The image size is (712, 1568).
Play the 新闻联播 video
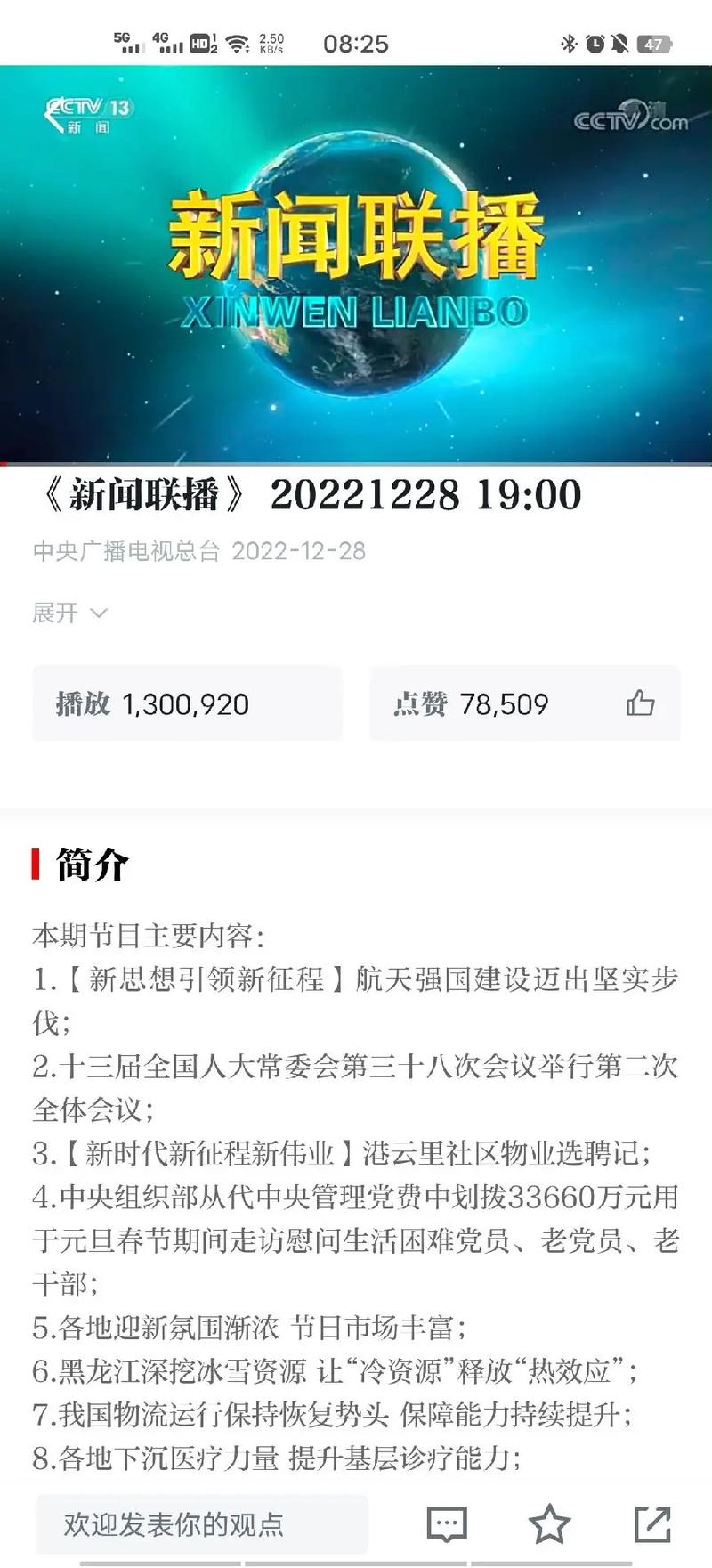(356, 264)
